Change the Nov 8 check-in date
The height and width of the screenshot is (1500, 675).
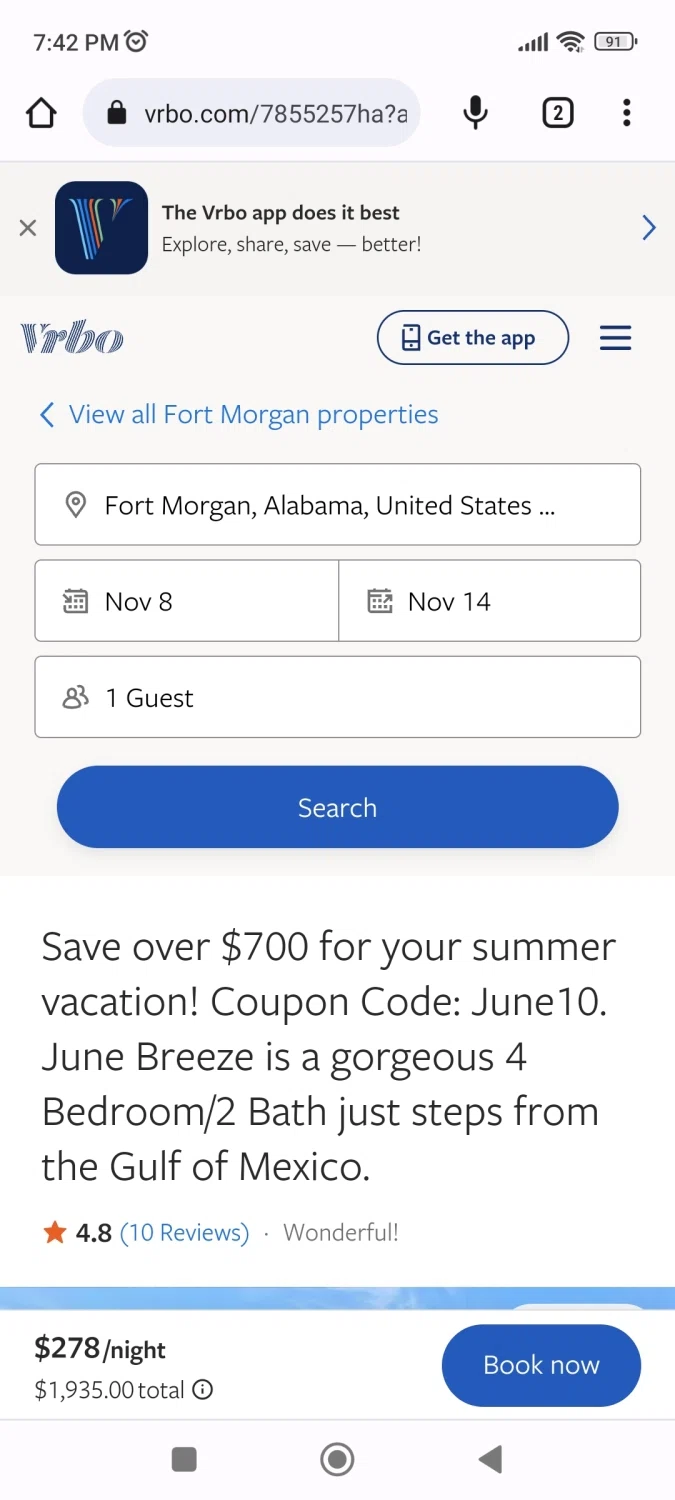click(x=187, y=601)
